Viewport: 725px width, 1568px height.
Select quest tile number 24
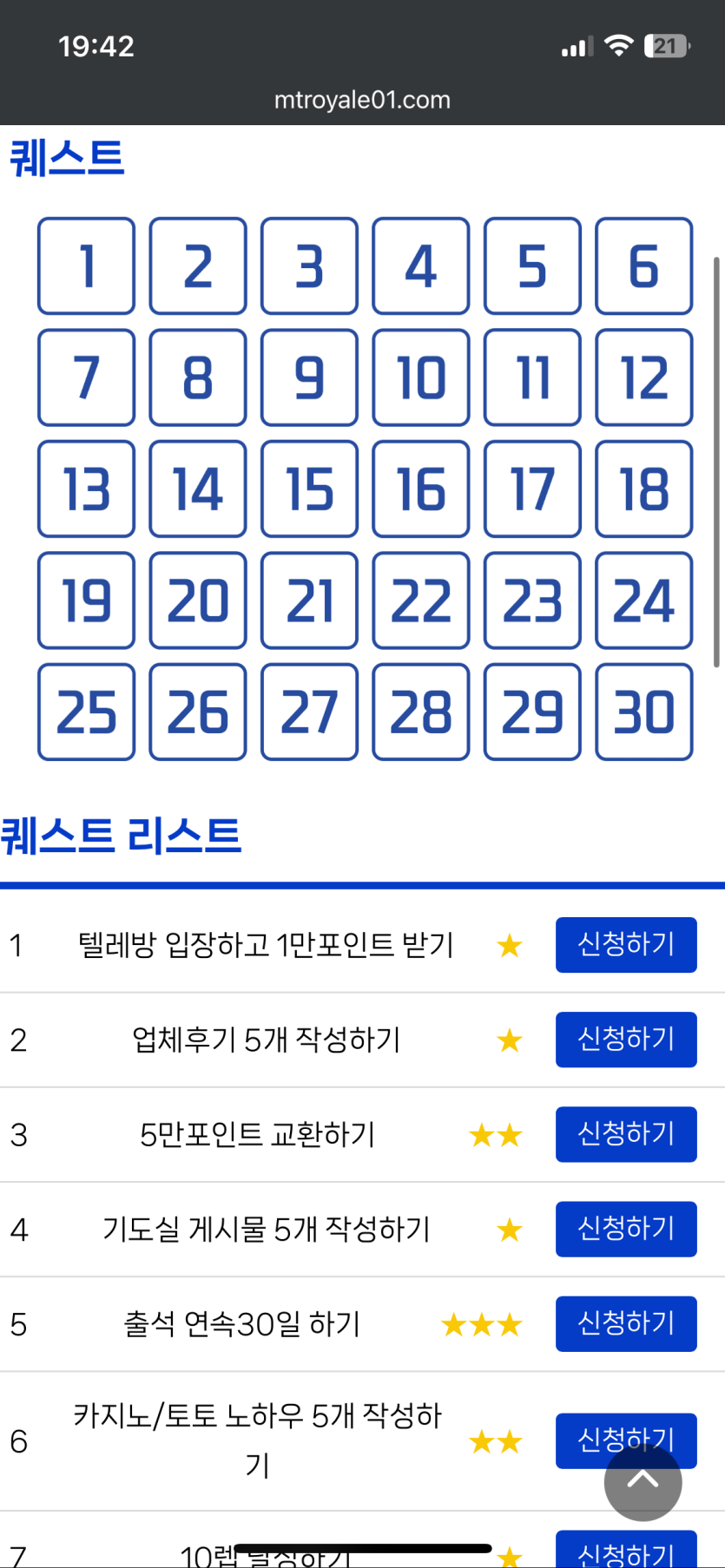643,600
